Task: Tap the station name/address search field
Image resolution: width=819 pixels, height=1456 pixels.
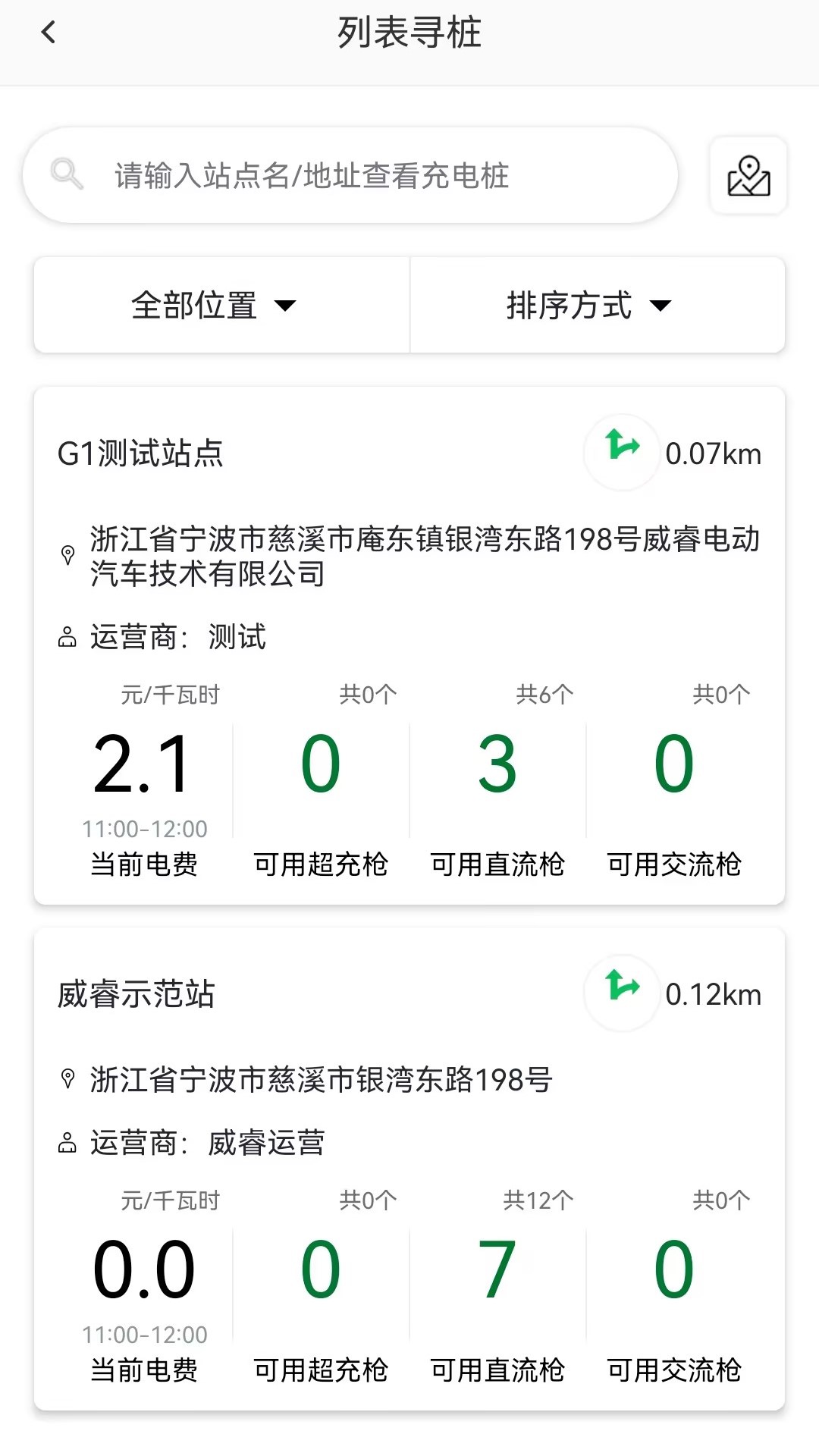Action: click(350, 175)
